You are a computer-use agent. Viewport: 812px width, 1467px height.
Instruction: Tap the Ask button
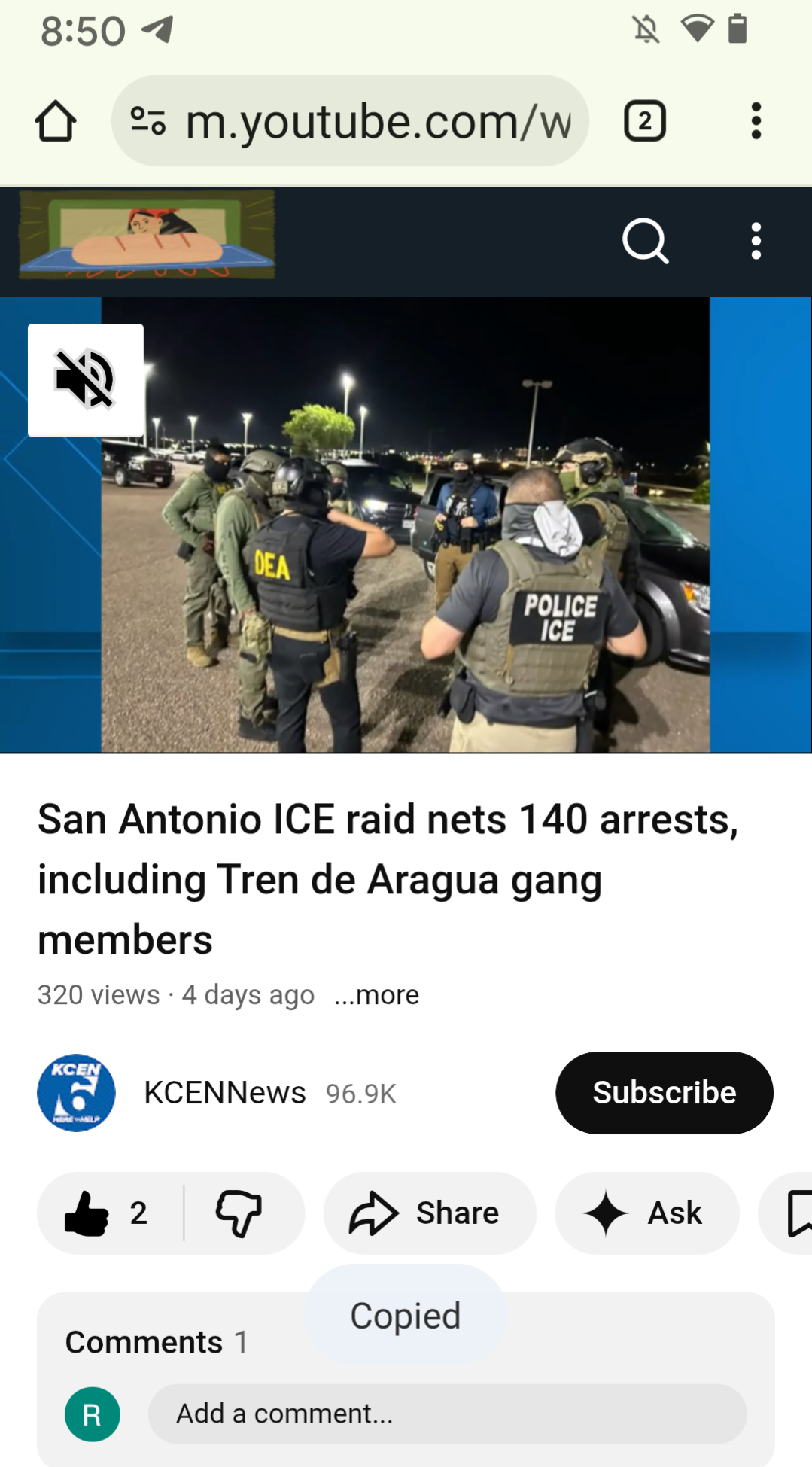(x=646, y=1213)
